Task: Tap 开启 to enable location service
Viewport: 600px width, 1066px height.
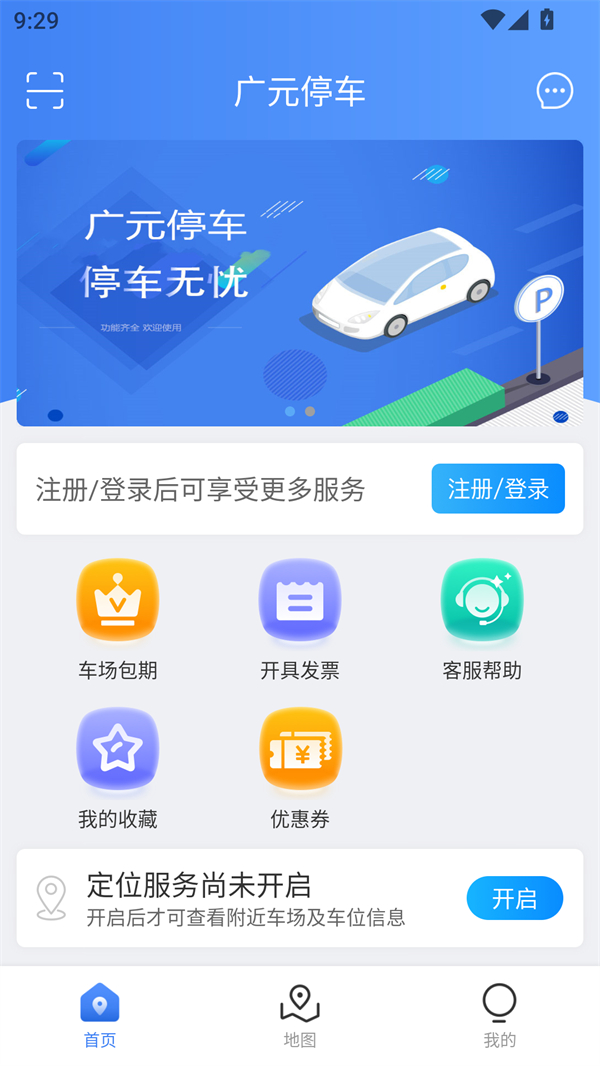Action: coord(514,898)
